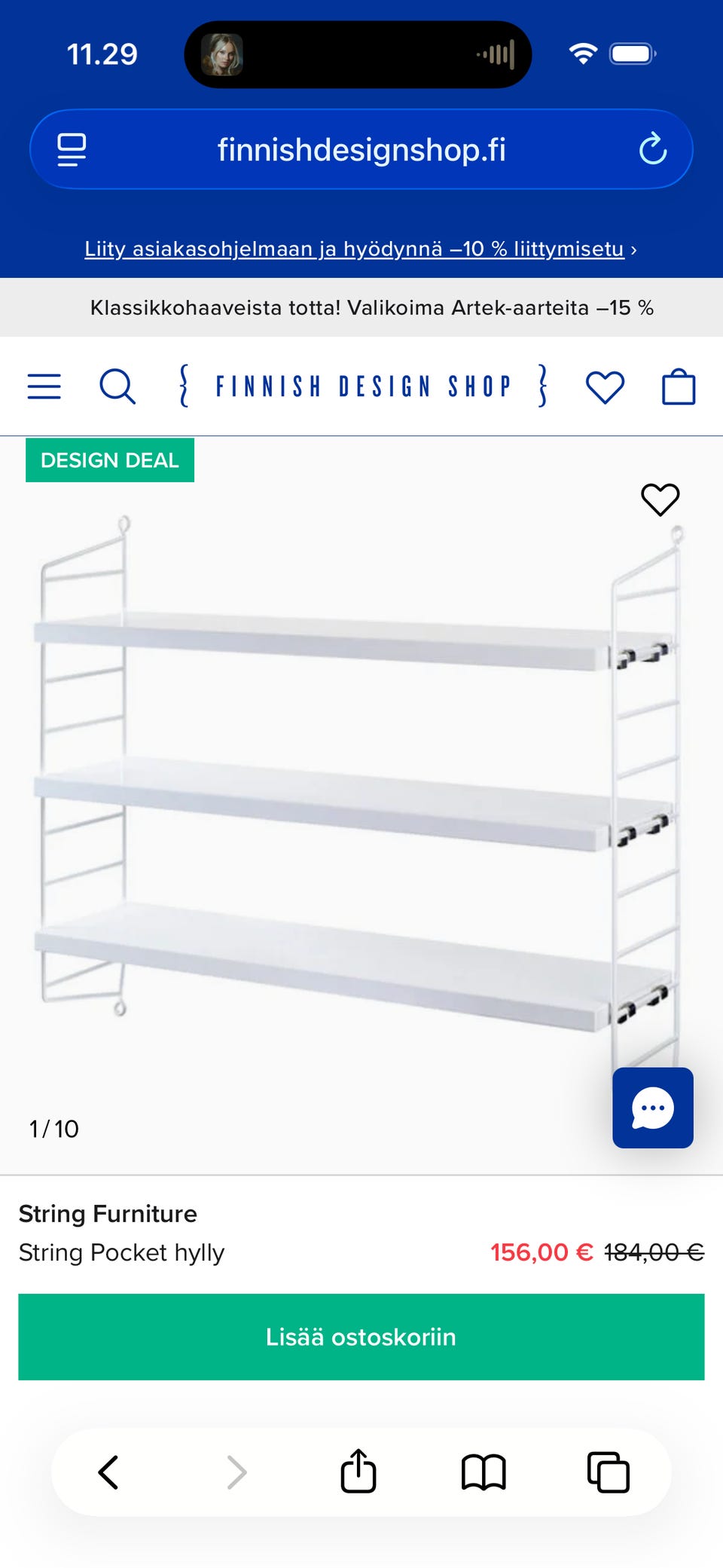Viewport: 723px width, 1568px height.
Task: Add String Pocket shelf to favorites
Action: (x=660, y=500)
